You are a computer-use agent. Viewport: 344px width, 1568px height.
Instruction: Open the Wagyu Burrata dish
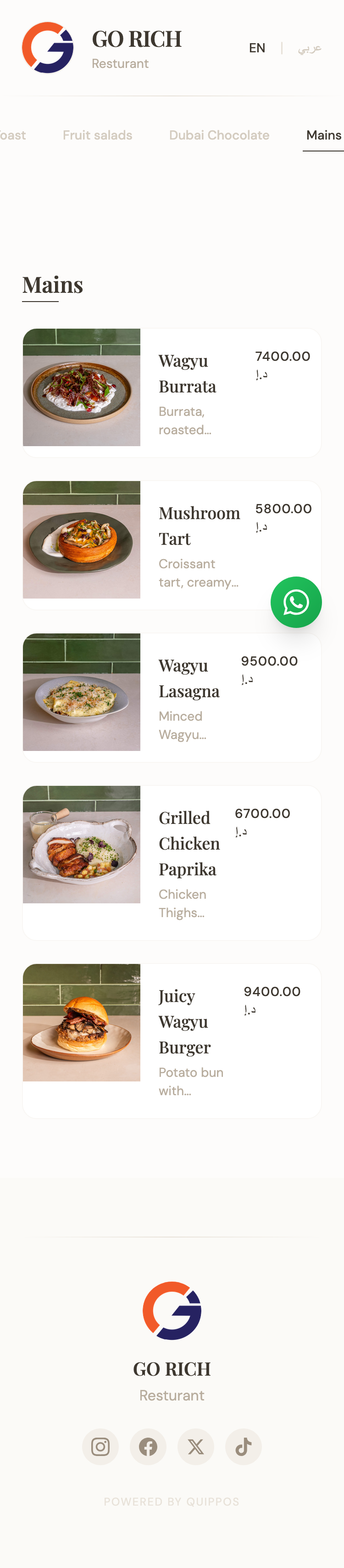click(x=172, y=392)
